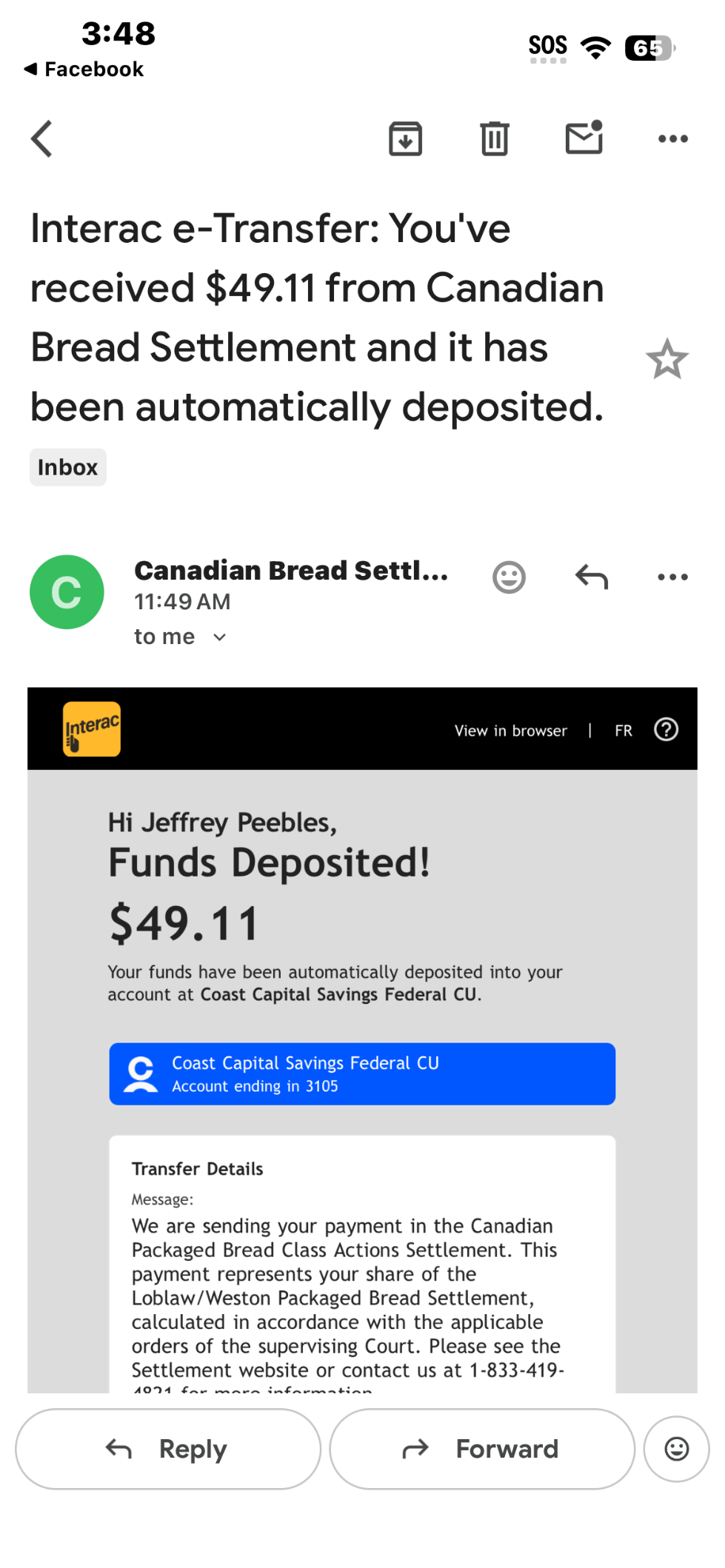
Task: Add emoji reaction beside the sender name
Action: point(509,577)
